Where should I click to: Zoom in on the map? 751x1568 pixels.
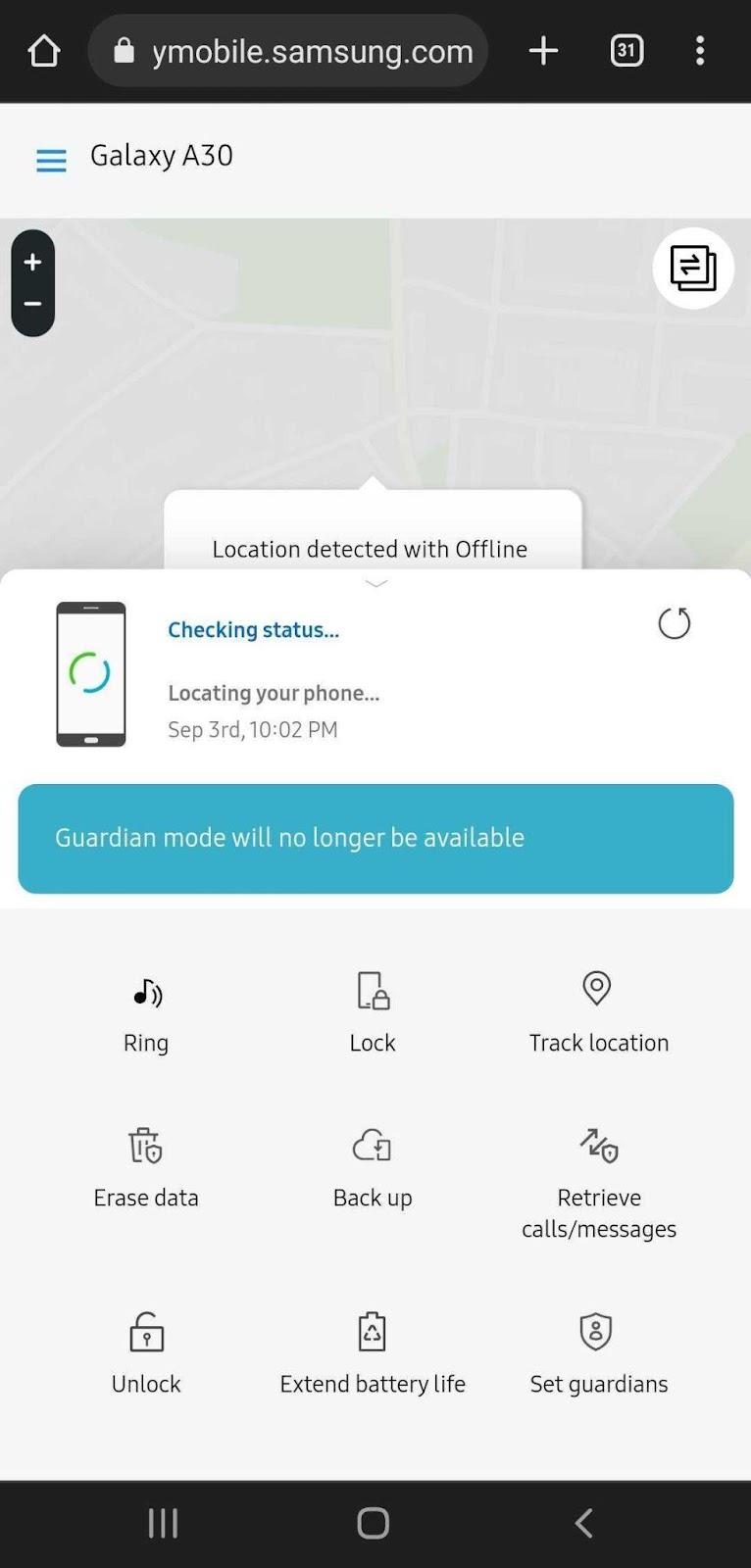click(x=32, y=262)
